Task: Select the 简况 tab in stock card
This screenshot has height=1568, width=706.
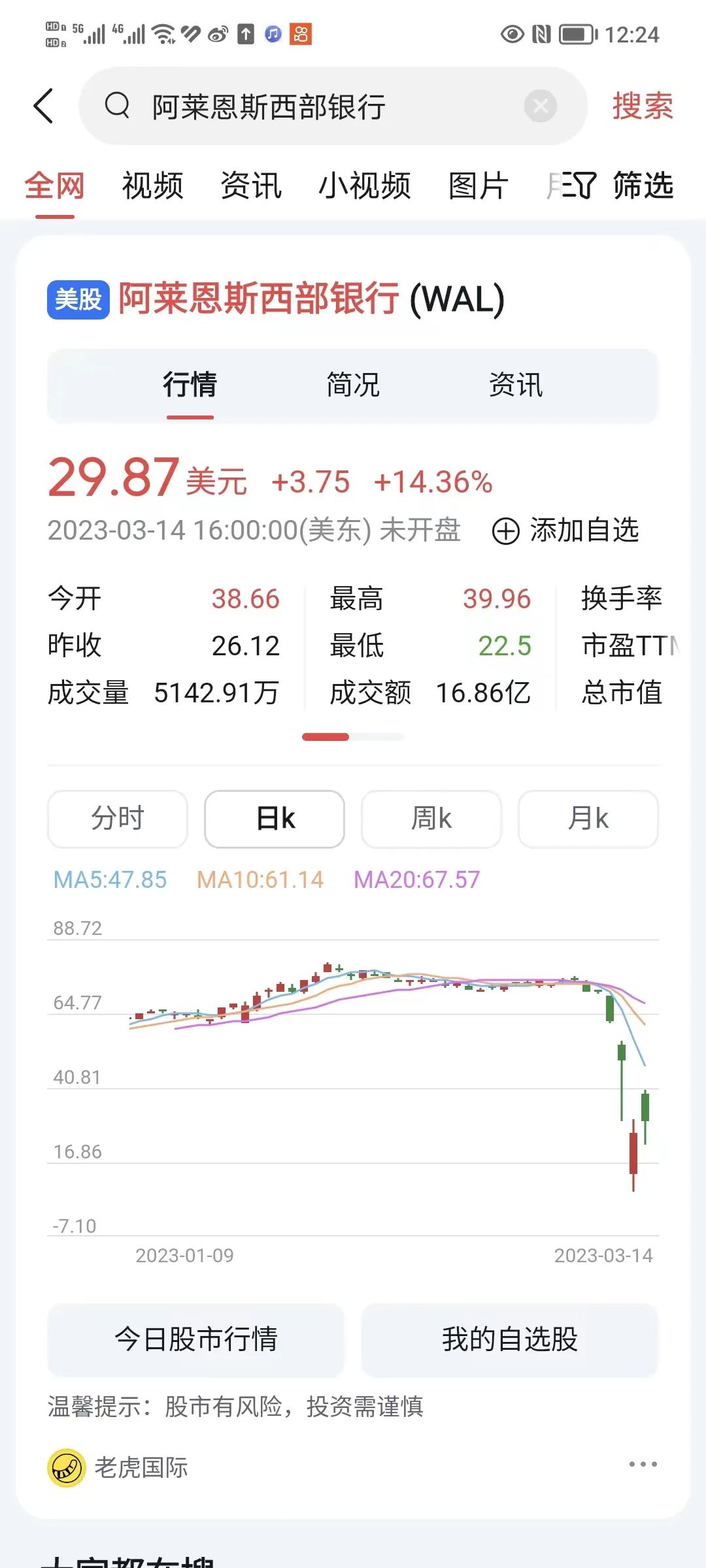Action: 353,385
